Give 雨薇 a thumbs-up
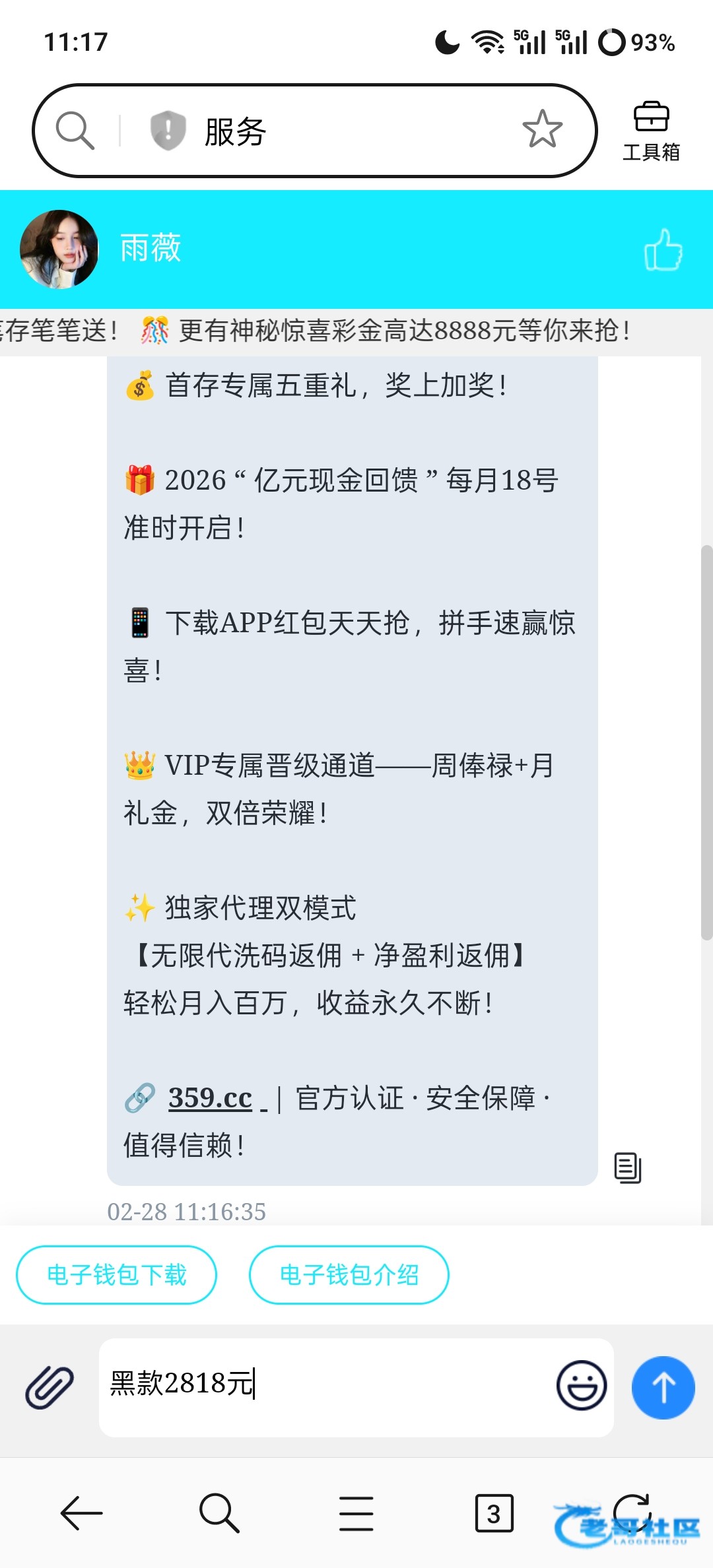The height and width of the screenshot is (1568, 713). (x=663, y=250)
